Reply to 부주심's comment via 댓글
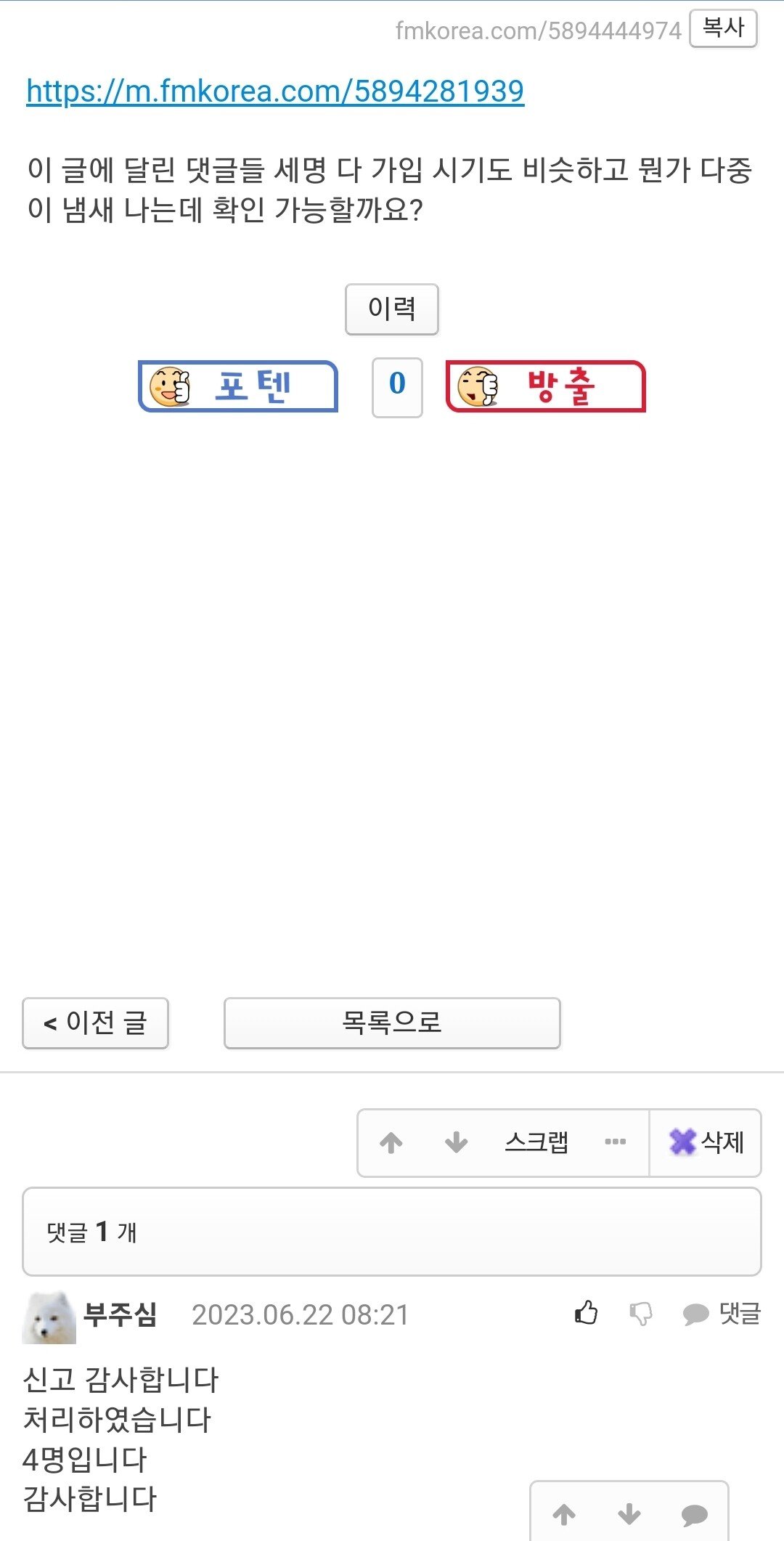This screenshot has height=1541, width=784. [x=722, y=1314]
